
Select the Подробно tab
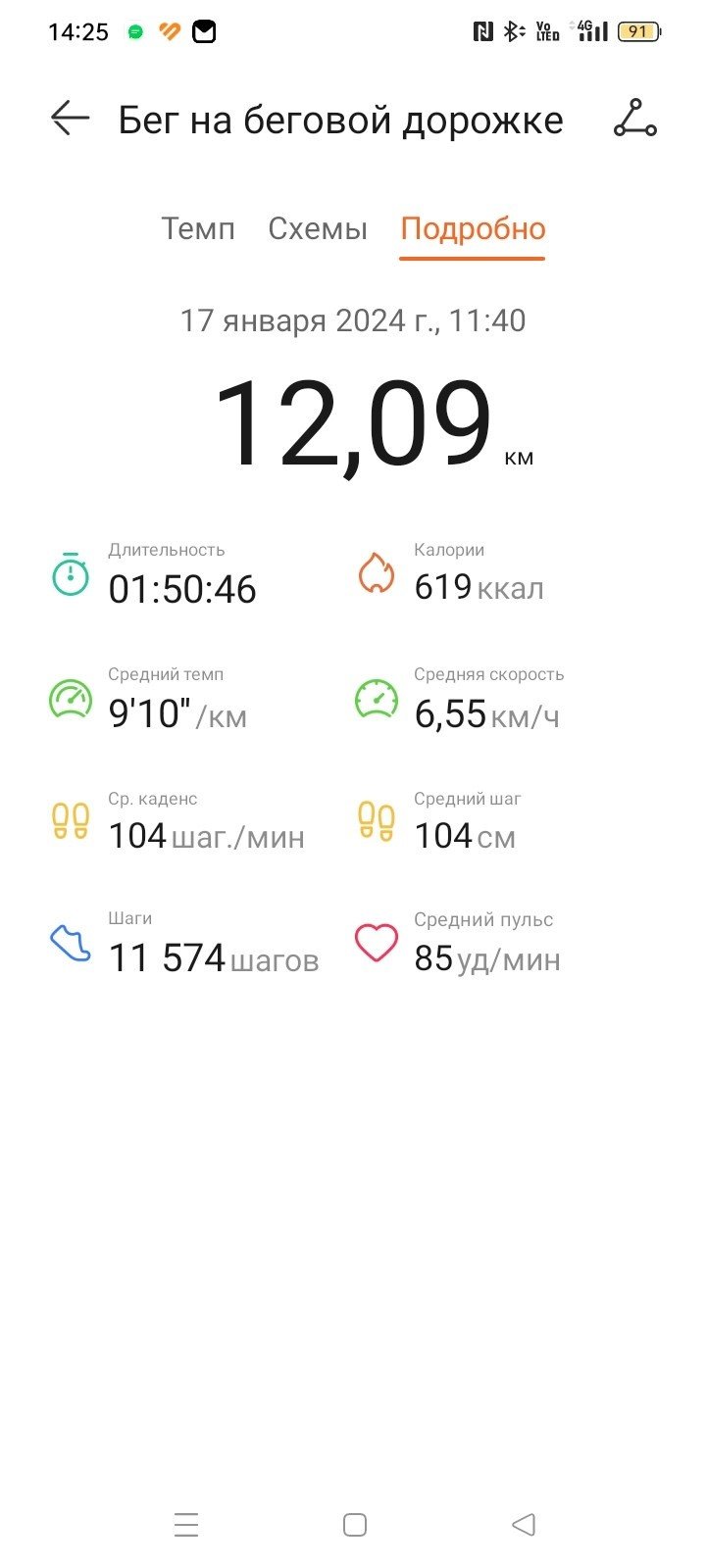tap(473, 228)
